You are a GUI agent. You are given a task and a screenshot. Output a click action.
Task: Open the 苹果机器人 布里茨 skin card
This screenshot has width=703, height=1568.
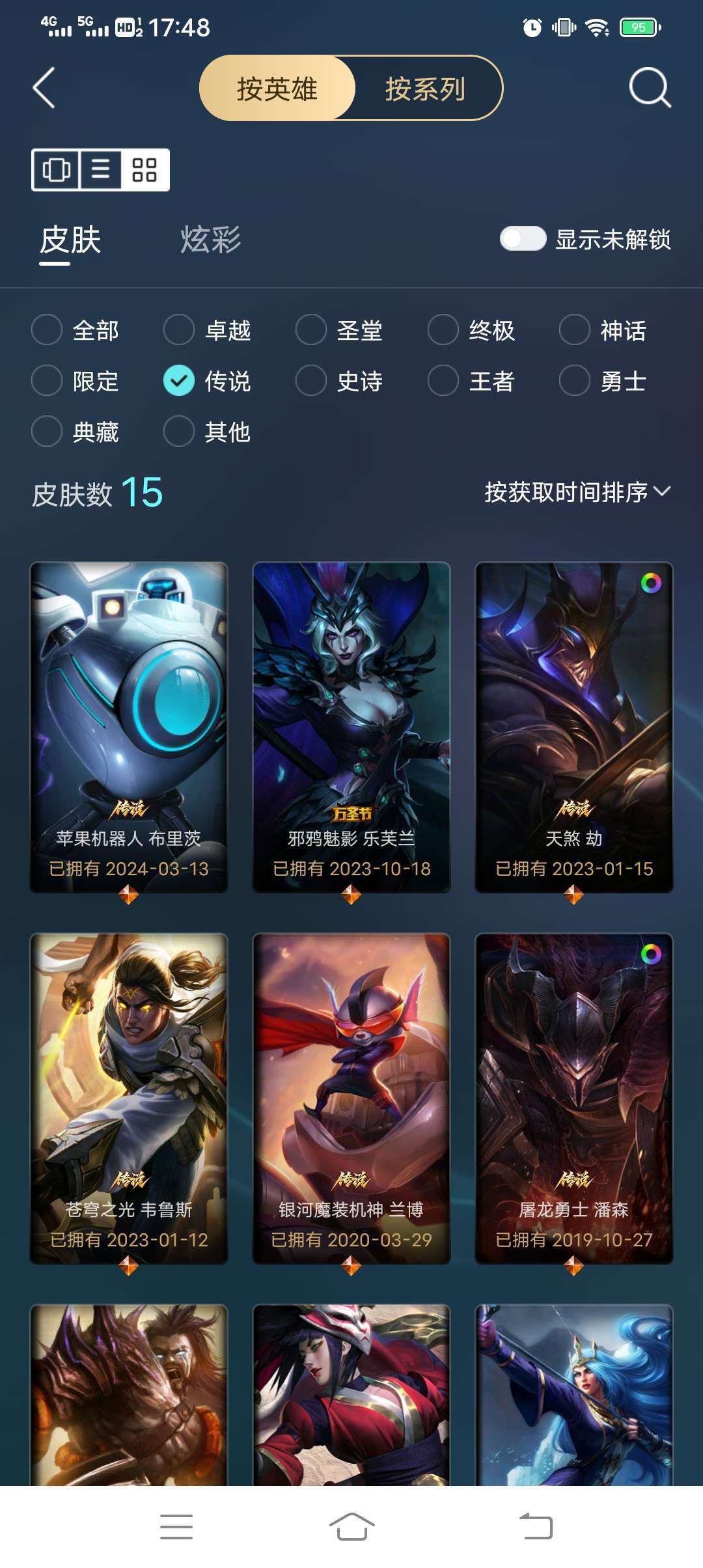(x=130, y=716)
